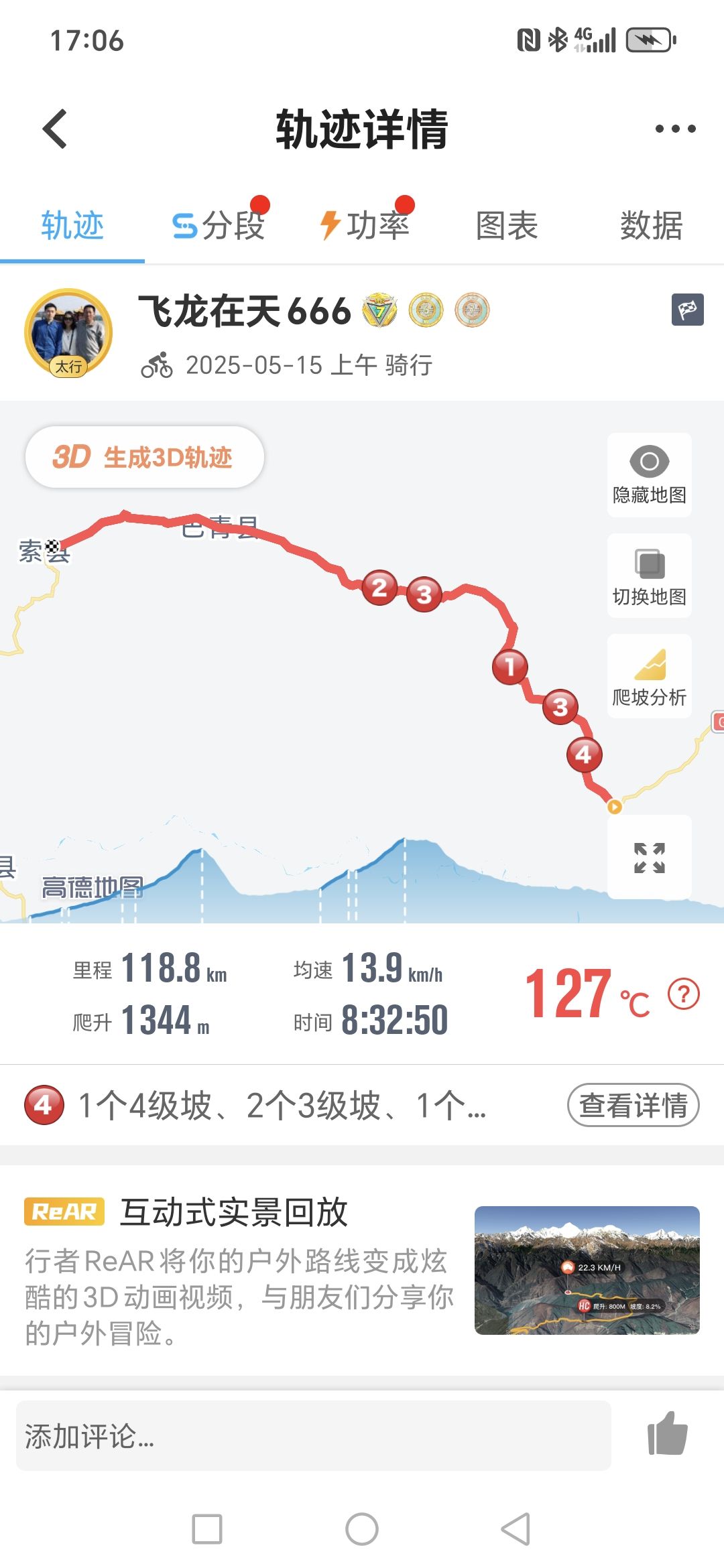This screenshot has width=724, height=1568.
Task: Hide the map with 隐藏地图
Action: click(x=649, y=474)
